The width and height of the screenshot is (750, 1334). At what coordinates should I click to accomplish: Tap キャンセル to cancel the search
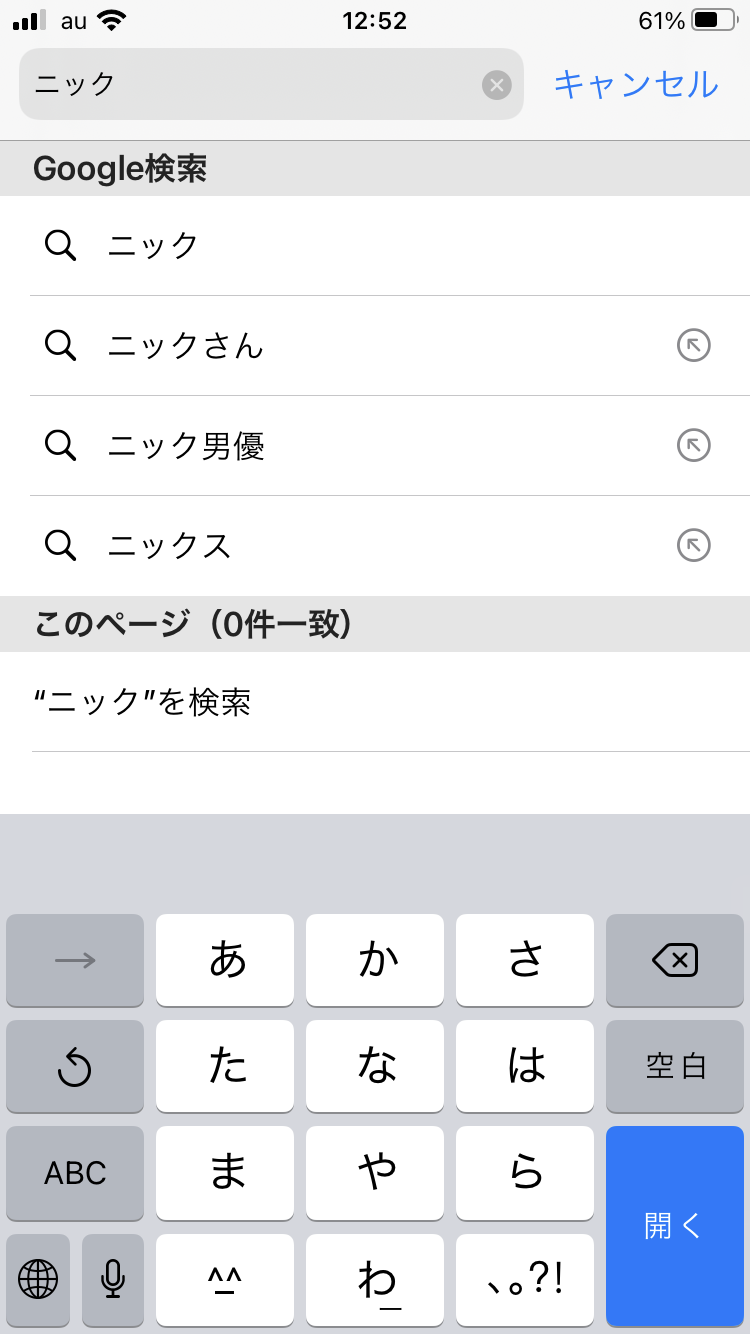pyautogui.click(x=636, y=84)
